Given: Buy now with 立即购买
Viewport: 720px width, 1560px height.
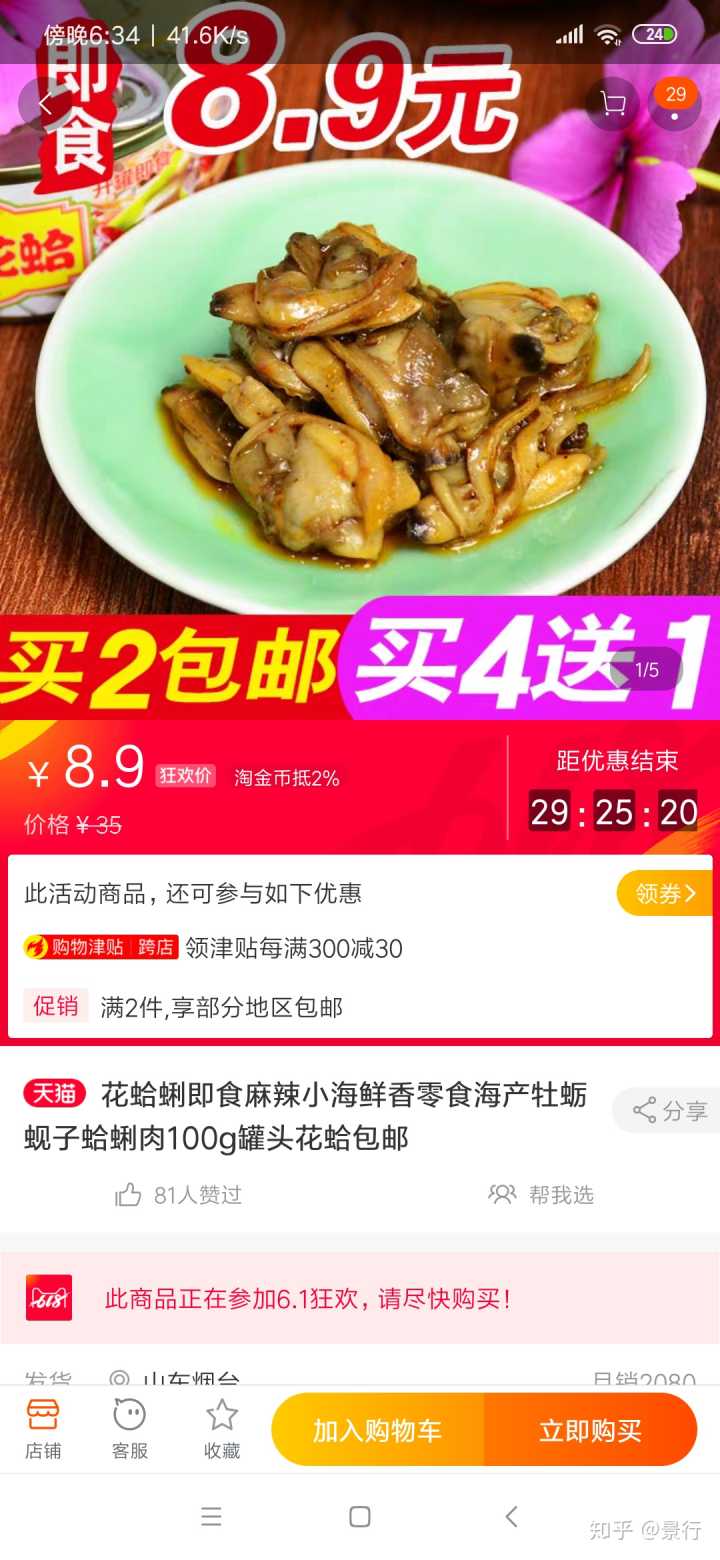Looking at the screenshot, I should click(x=590, y=1430).
